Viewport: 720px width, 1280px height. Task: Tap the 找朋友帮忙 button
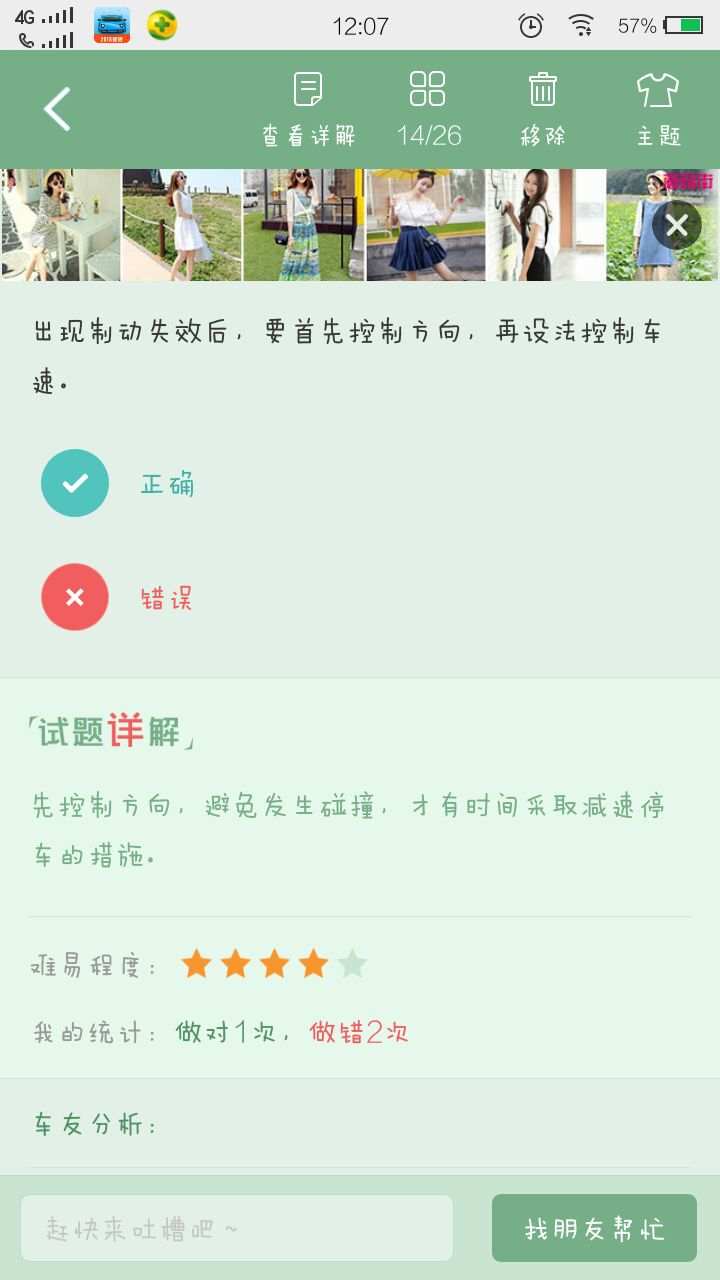[594, 1228]
